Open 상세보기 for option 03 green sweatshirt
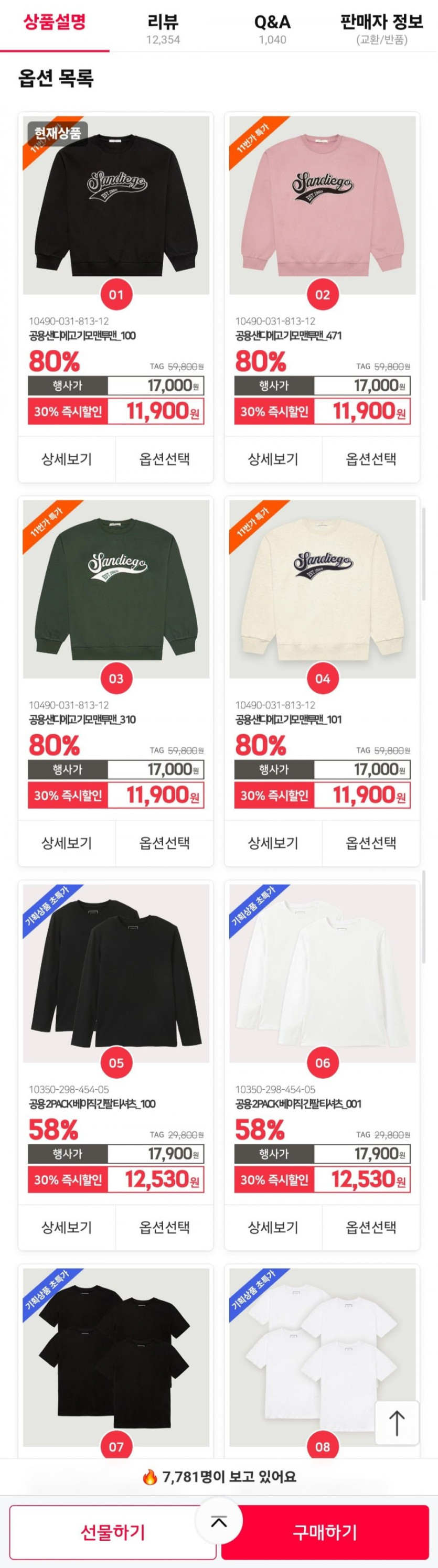This screenshot has height=1568, width=438. tap(67, 843)
